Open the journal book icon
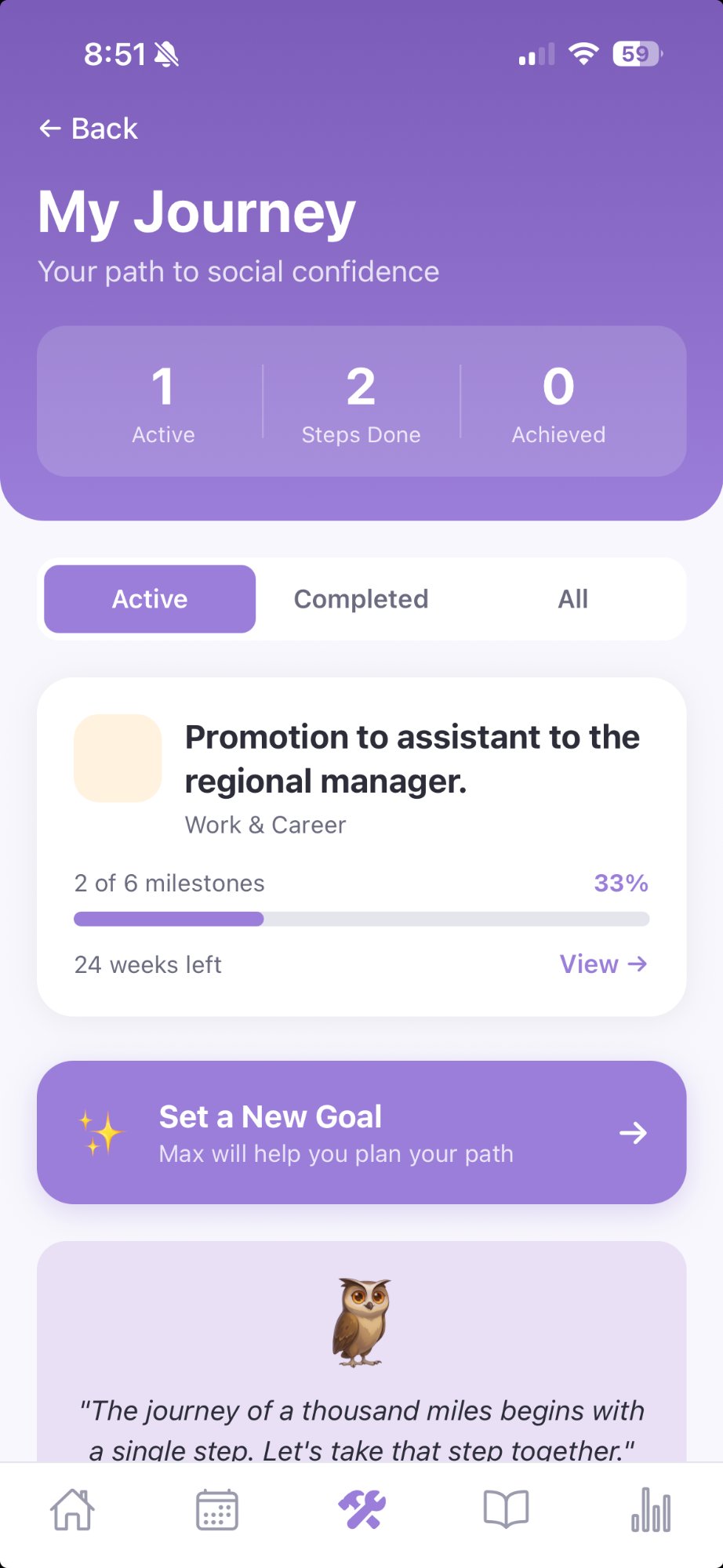This screenshot has width=723, height=1568. 506,1508
